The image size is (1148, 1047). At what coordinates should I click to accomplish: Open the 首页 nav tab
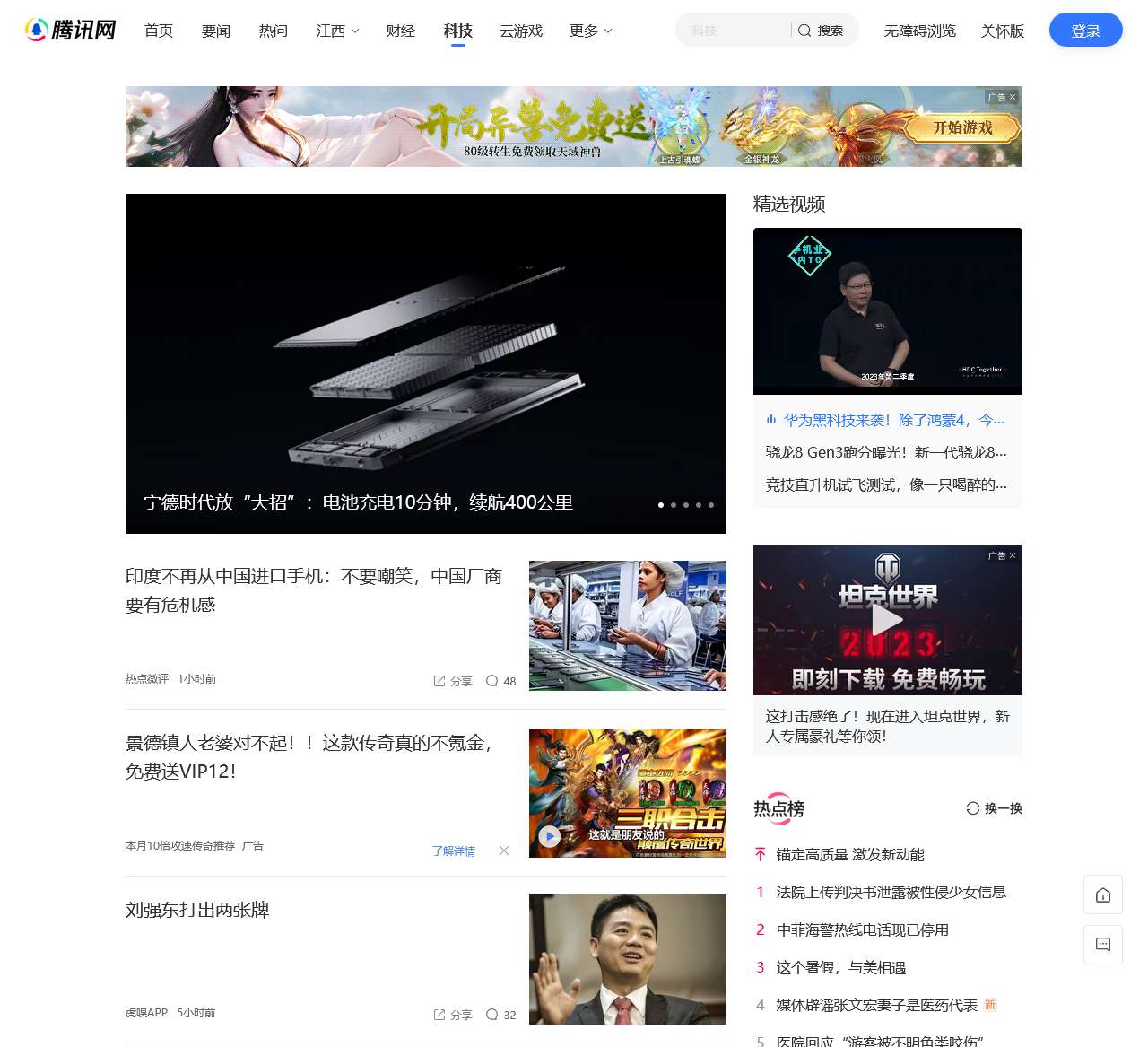pos(159,31)
